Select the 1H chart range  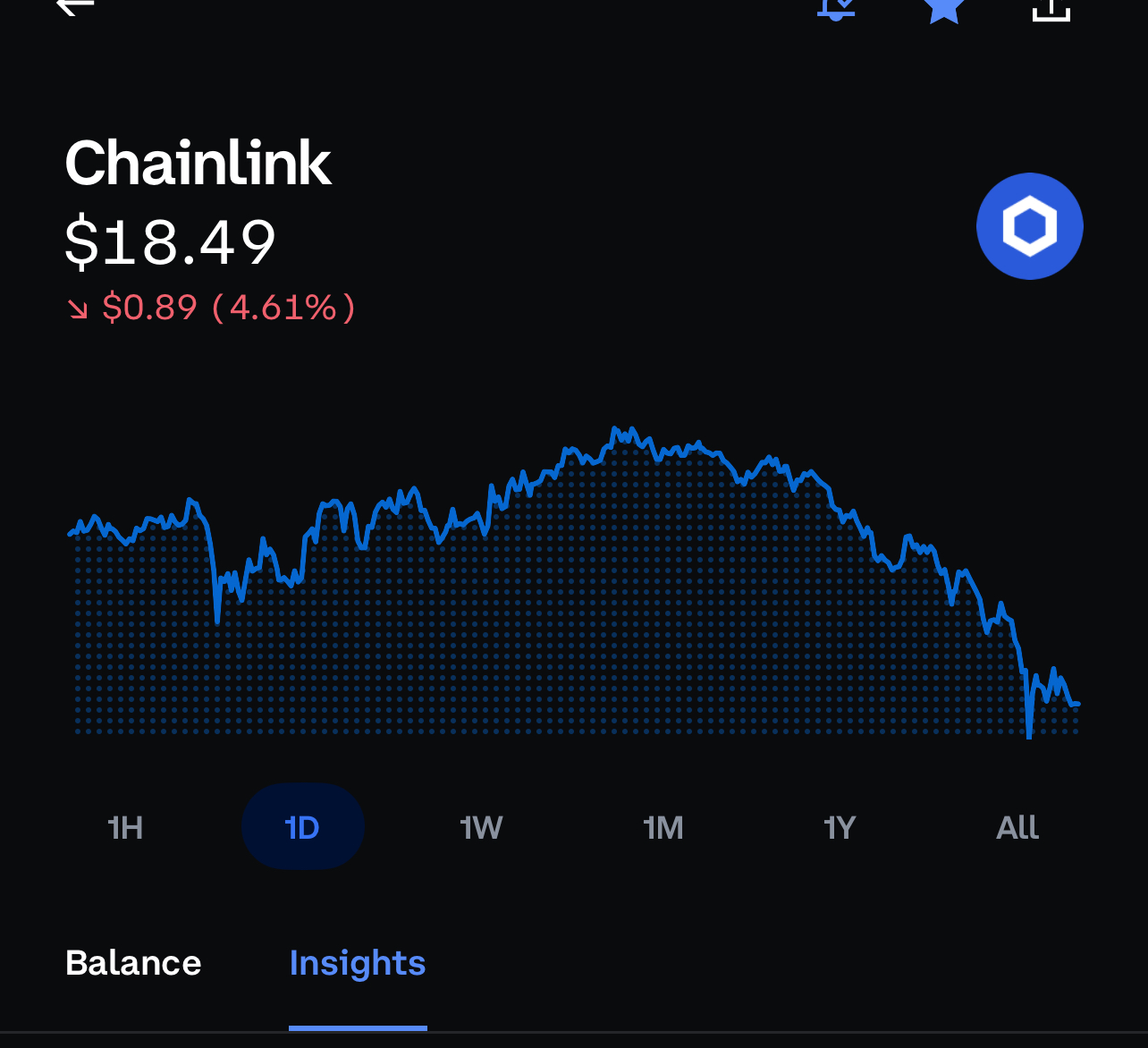click(125, 827)
